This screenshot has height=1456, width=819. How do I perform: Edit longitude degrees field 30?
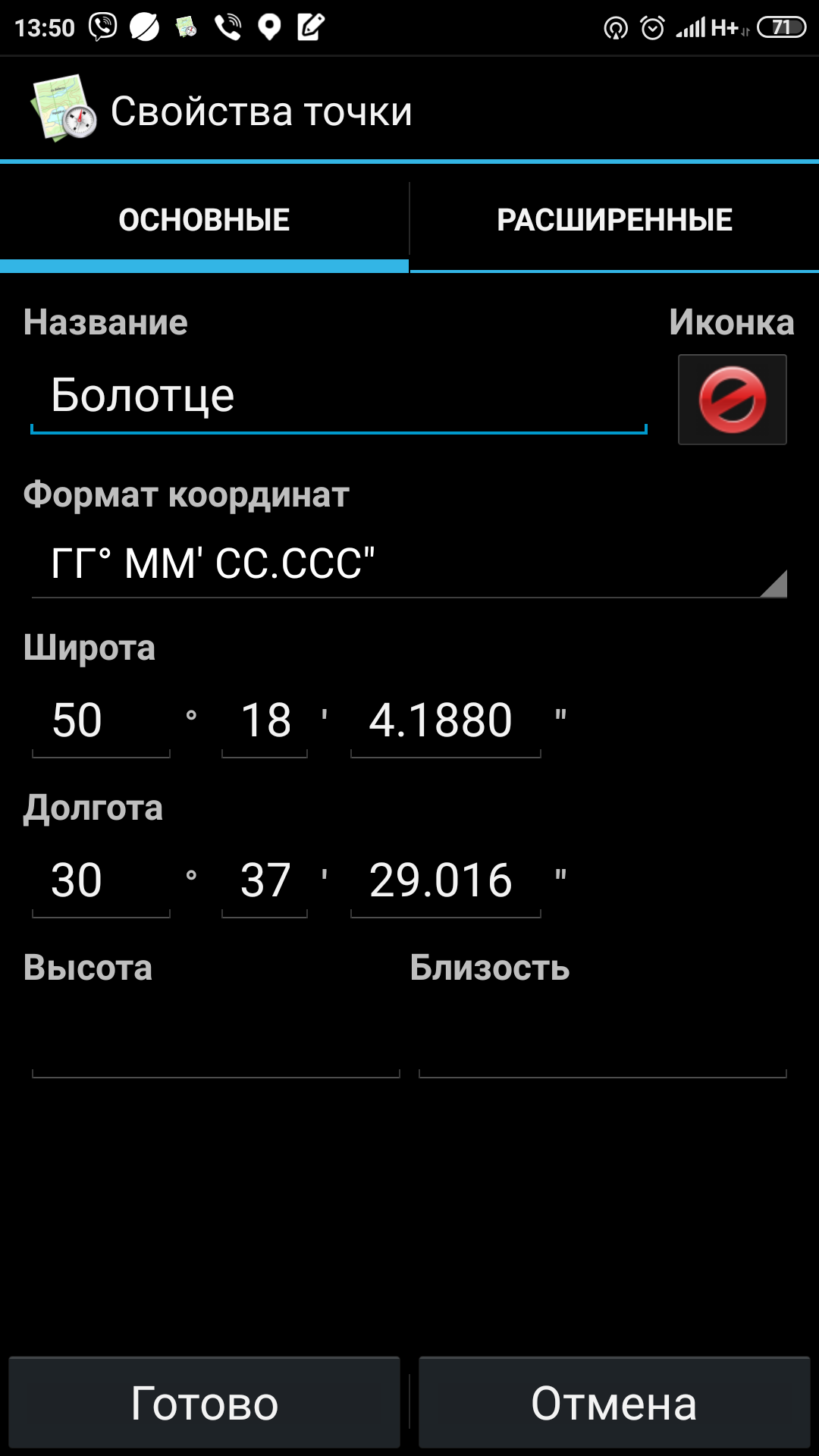(101, 880)
